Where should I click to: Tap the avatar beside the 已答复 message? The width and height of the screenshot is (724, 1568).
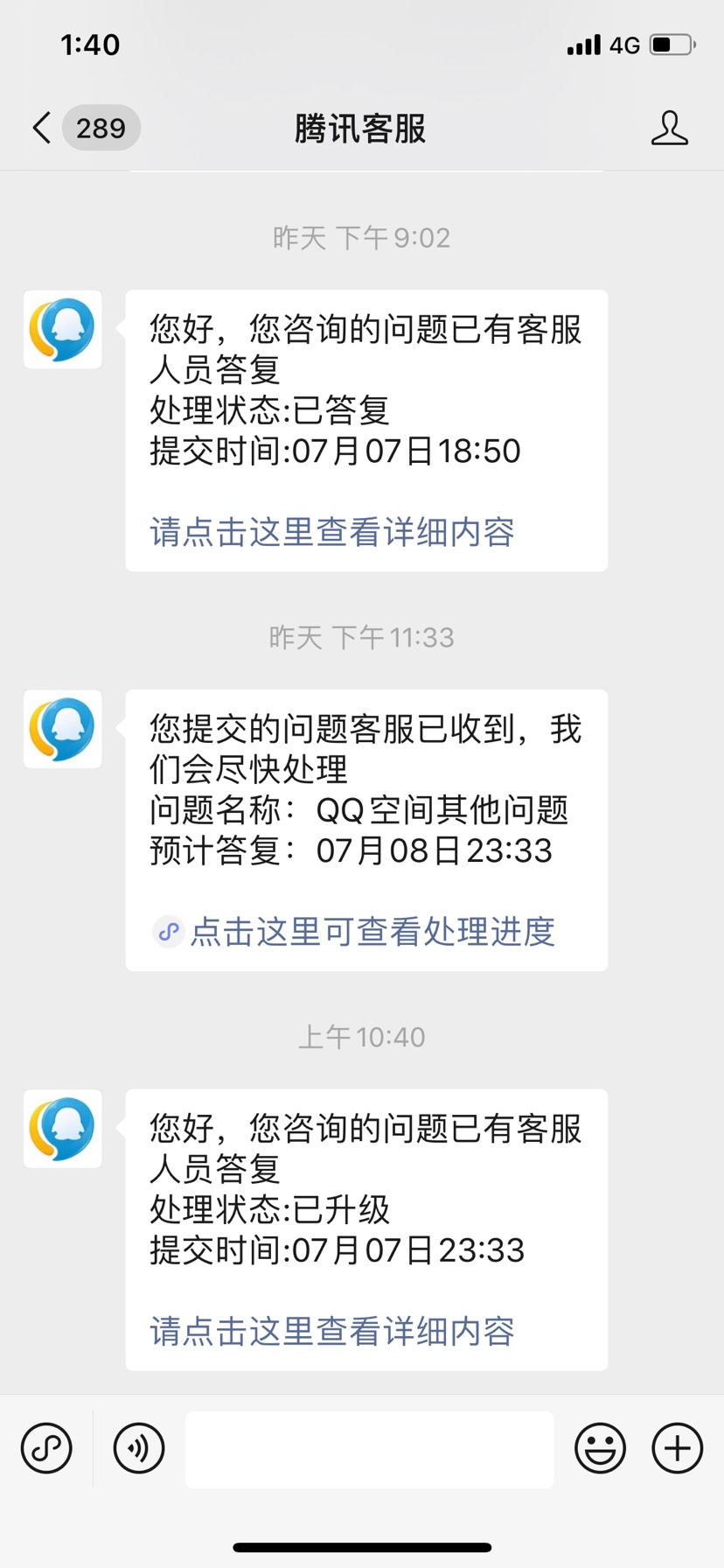coord(63,330)
